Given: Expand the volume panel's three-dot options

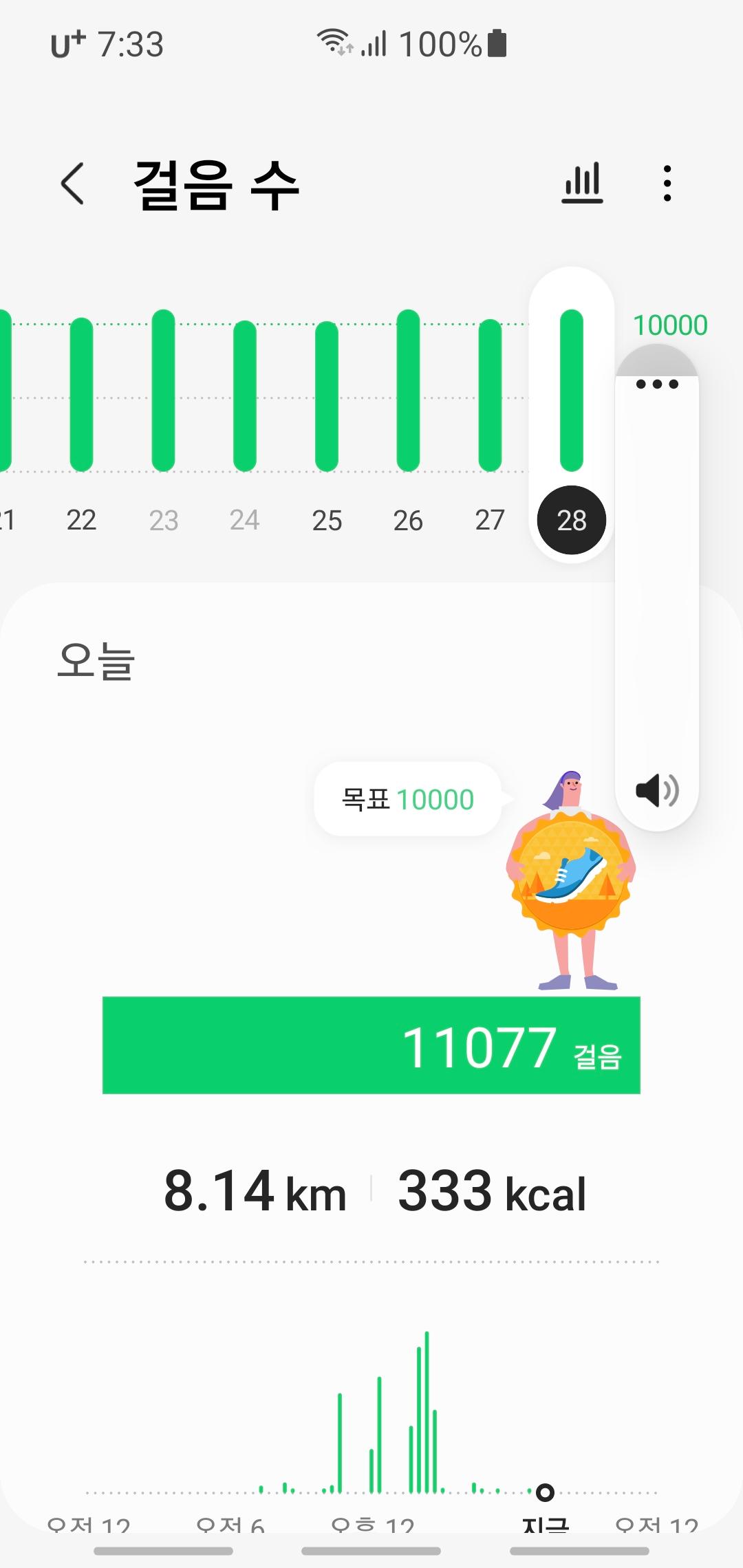Looking at the screenshot, I should (657, 384).
